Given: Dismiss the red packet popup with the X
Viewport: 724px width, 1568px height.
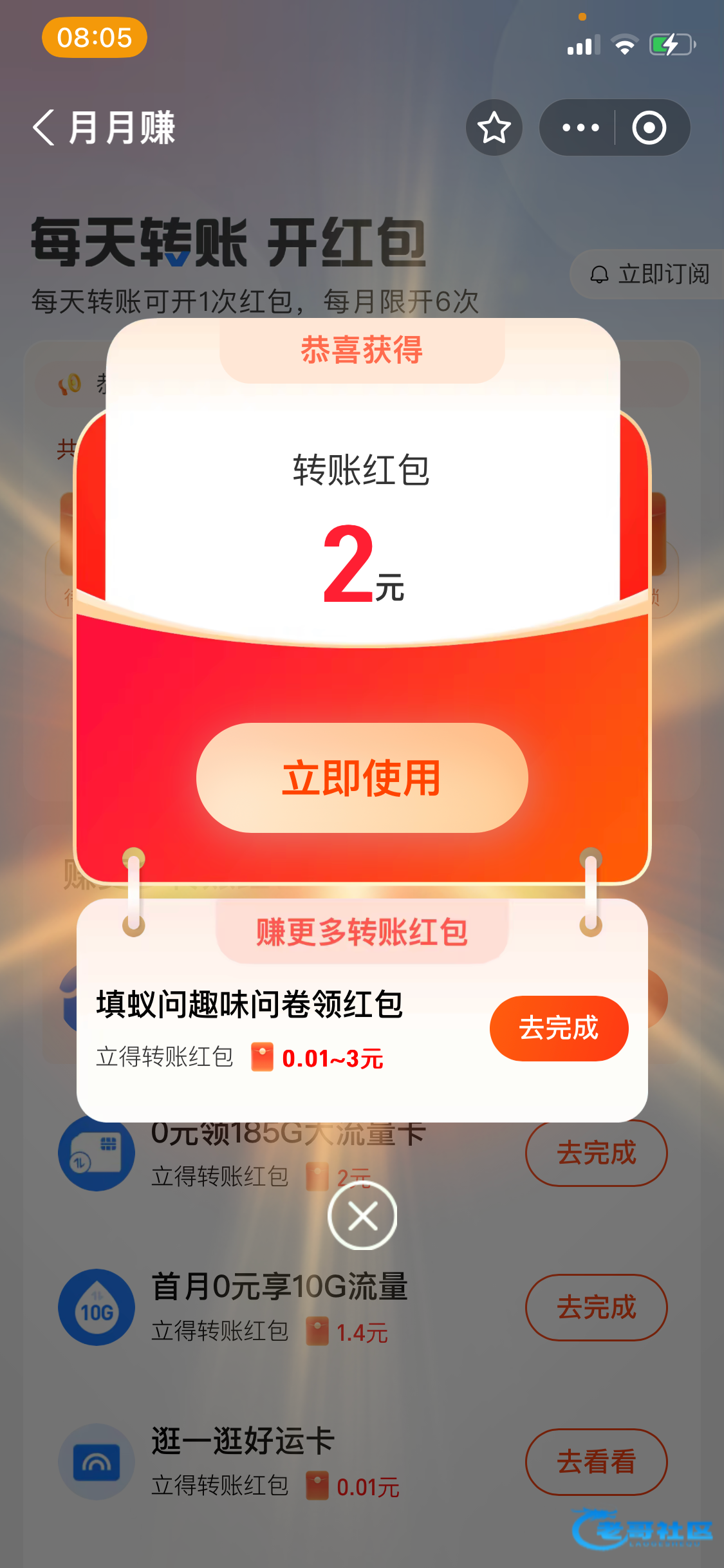Looking at the screenshot, I should pos(362,1216).
